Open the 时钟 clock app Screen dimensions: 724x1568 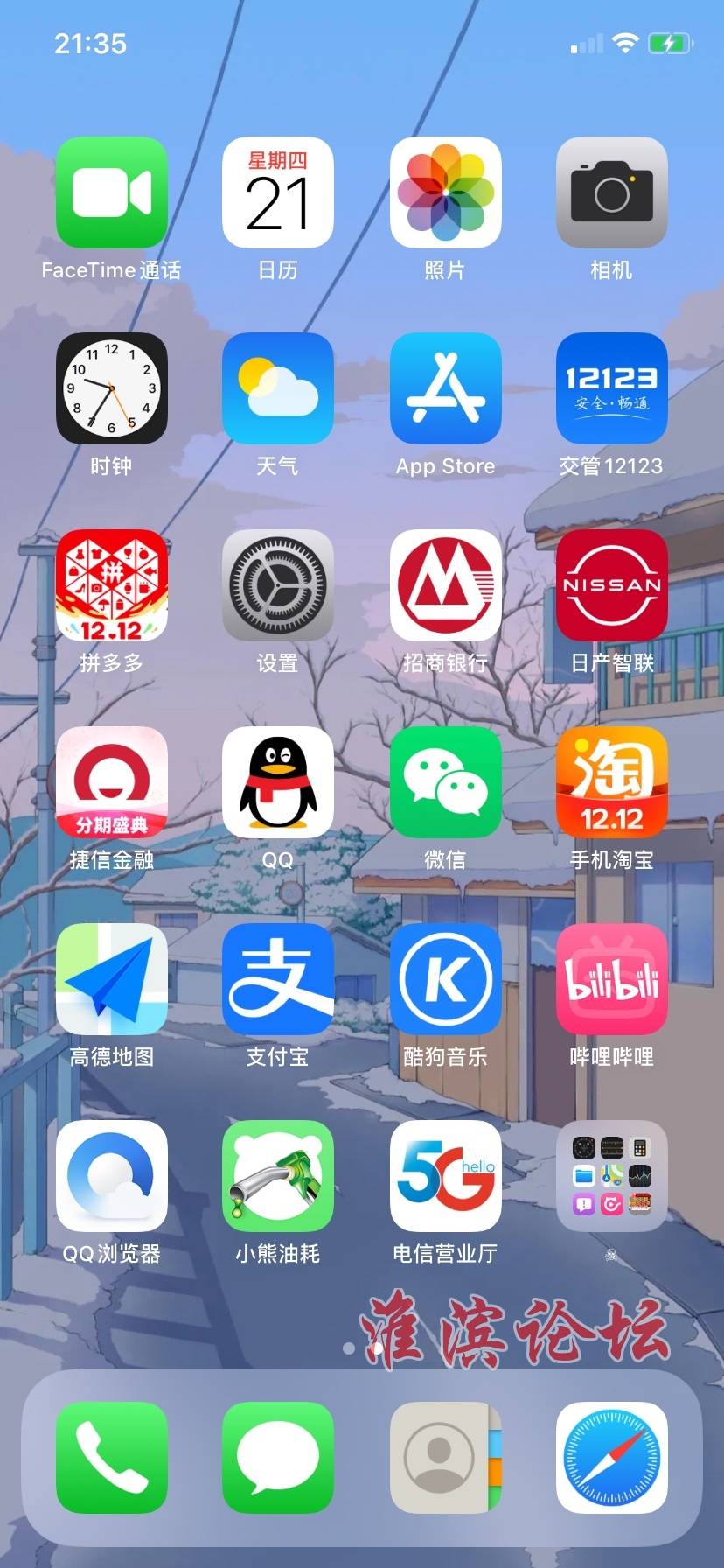coord(111,388)
